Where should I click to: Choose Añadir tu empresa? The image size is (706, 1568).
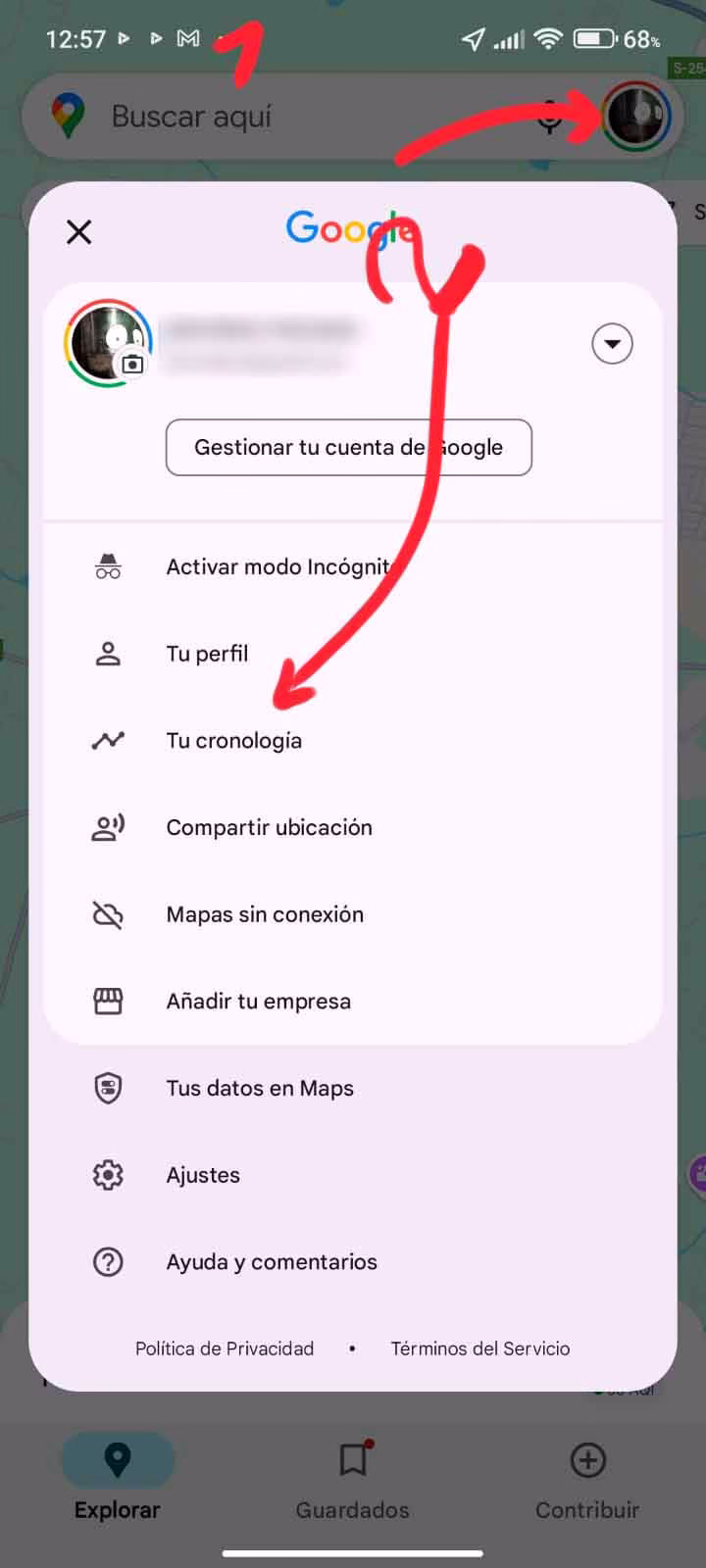pyautogui.click(x=353, y=1002)
